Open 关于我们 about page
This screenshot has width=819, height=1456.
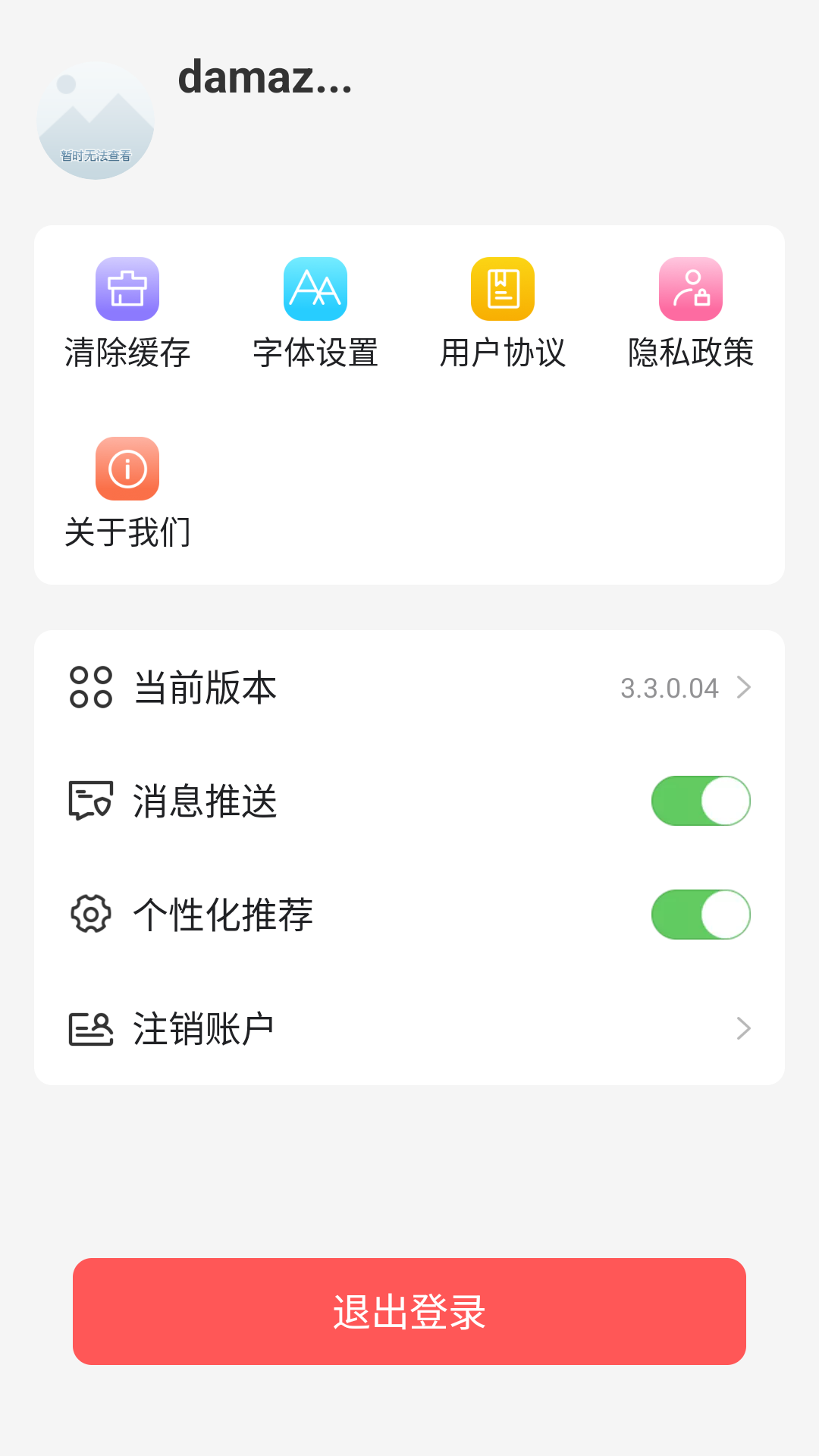(x=127, y=493)
